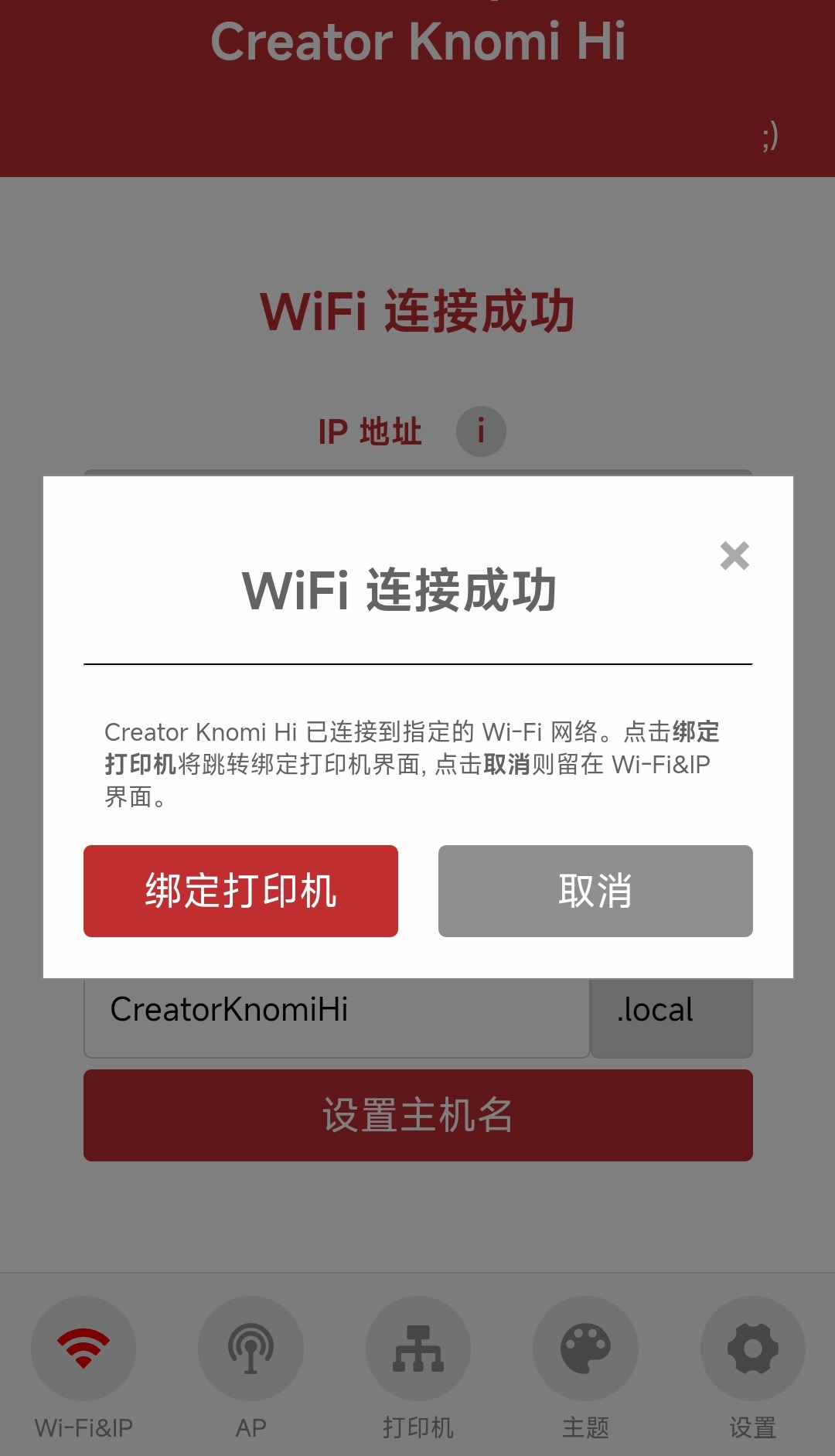Close the WiFi 连接成功 dialog
The width and height of the screenshot is (835, 1456).
click(734, 555)
